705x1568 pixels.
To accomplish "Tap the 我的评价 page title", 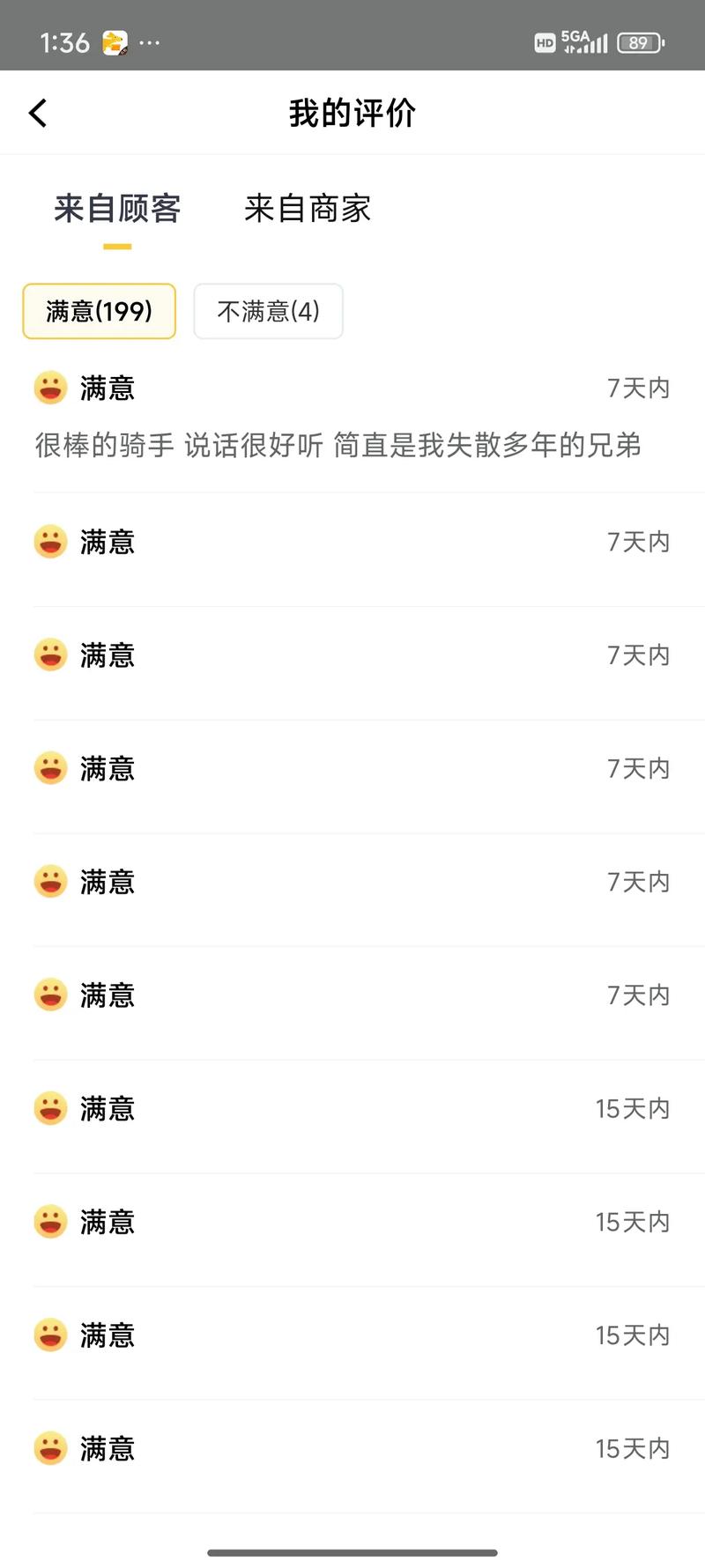I will coord(352,113).
